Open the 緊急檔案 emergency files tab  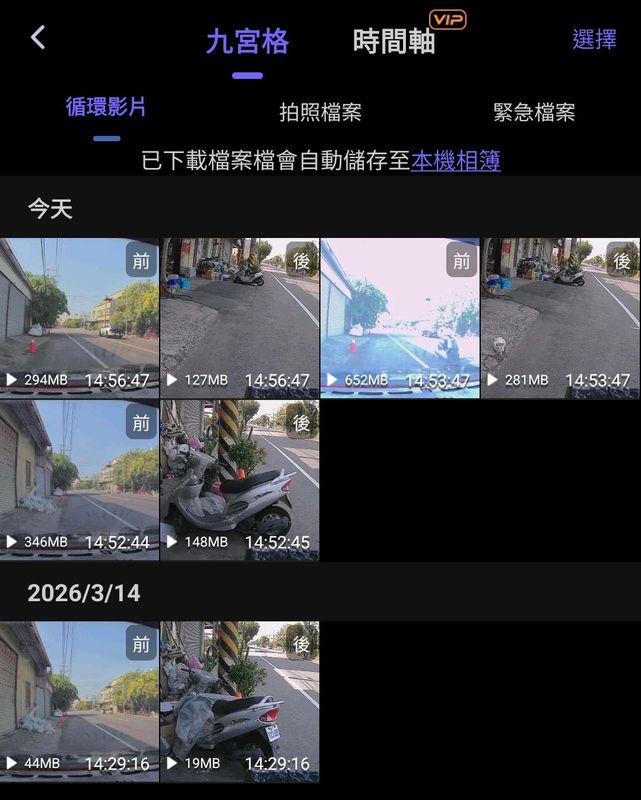(x=534, y=112)
